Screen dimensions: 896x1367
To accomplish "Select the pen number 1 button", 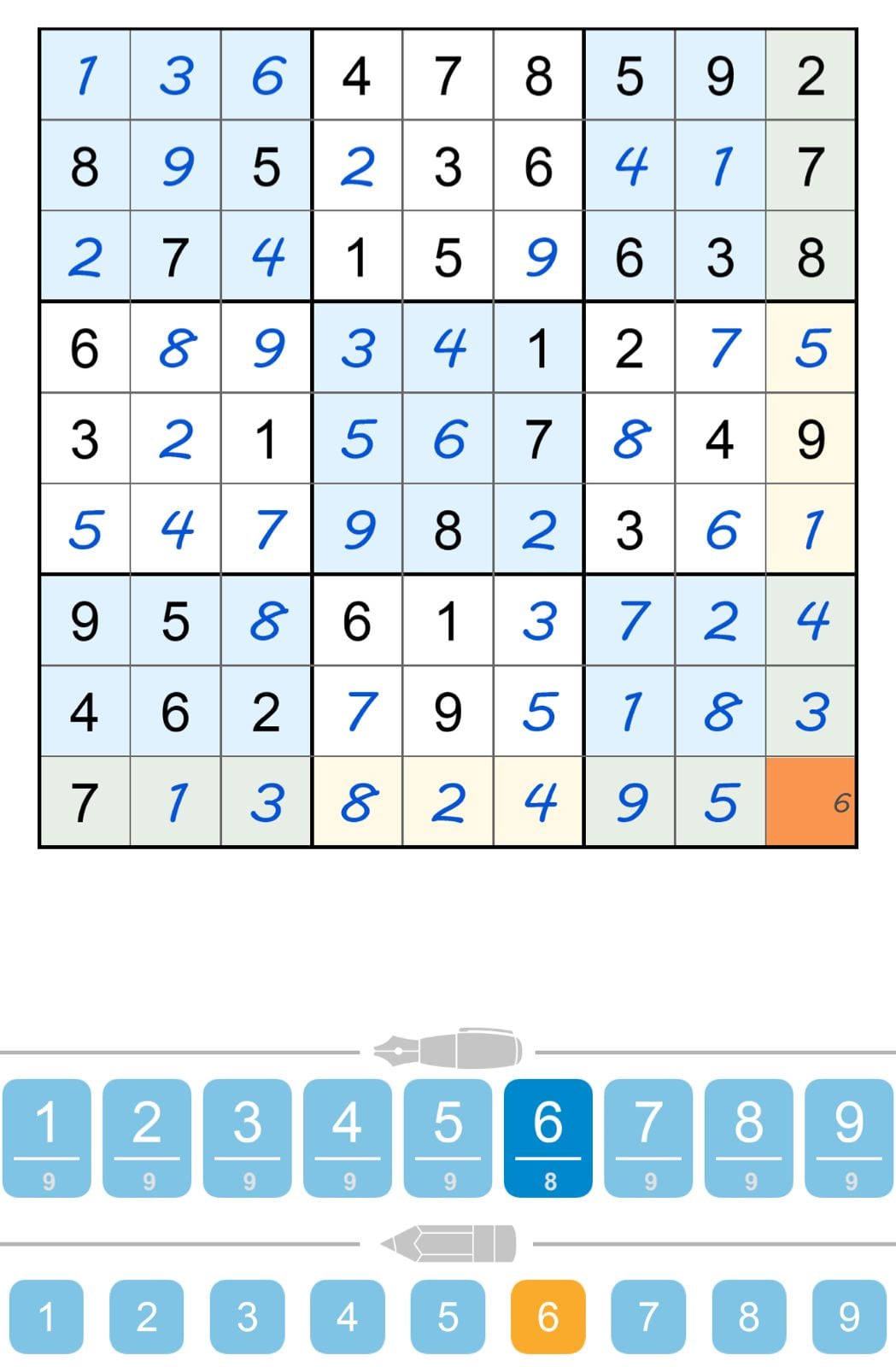I will (47, 1136).
